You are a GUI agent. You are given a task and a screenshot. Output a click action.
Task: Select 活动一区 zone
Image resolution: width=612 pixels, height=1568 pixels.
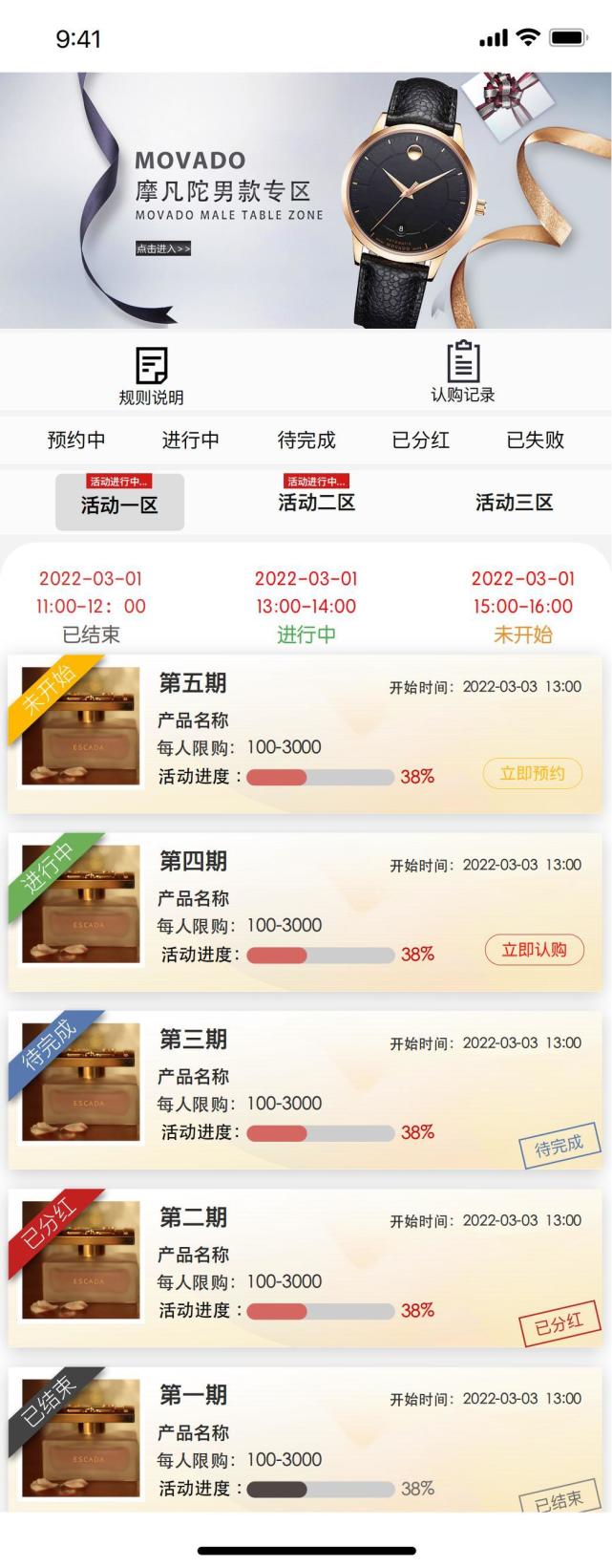119,503
